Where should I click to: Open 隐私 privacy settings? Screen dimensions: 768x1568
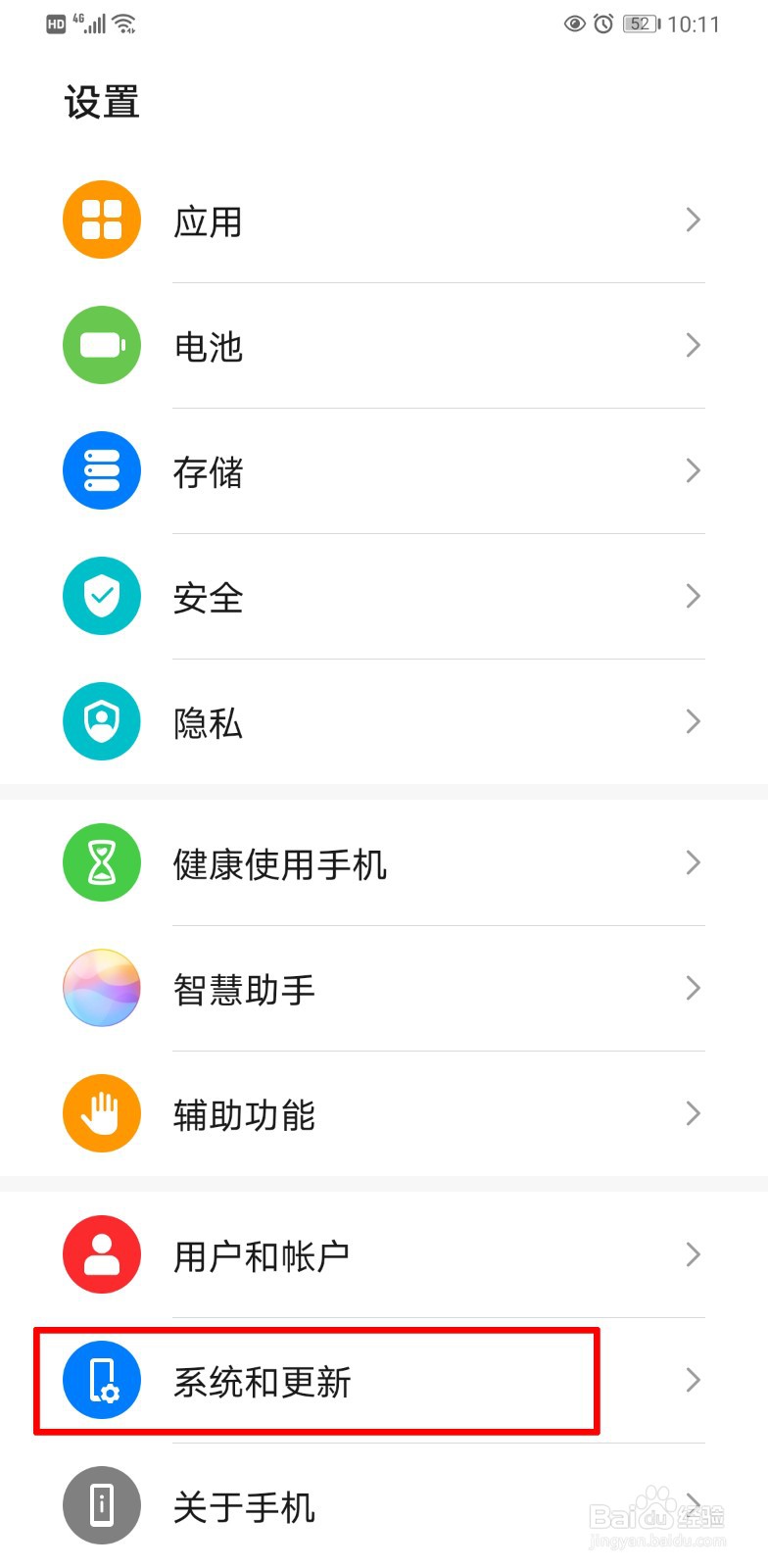pos(382,722)
